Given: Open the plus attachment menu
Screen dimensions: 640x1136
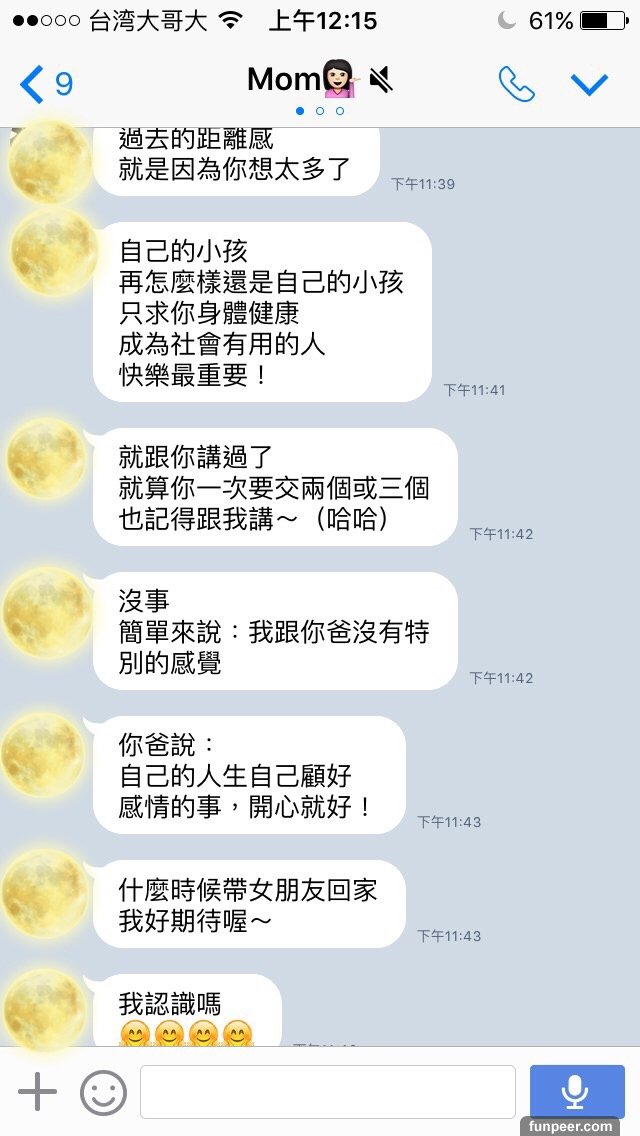Looking at the screenshot, I should click(37, 1091).
